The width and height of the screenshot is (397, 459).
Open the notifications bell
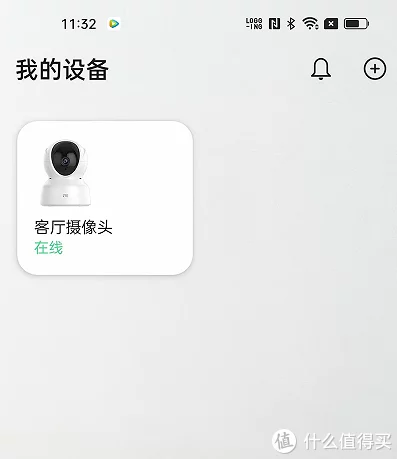[x=321, y=69]
